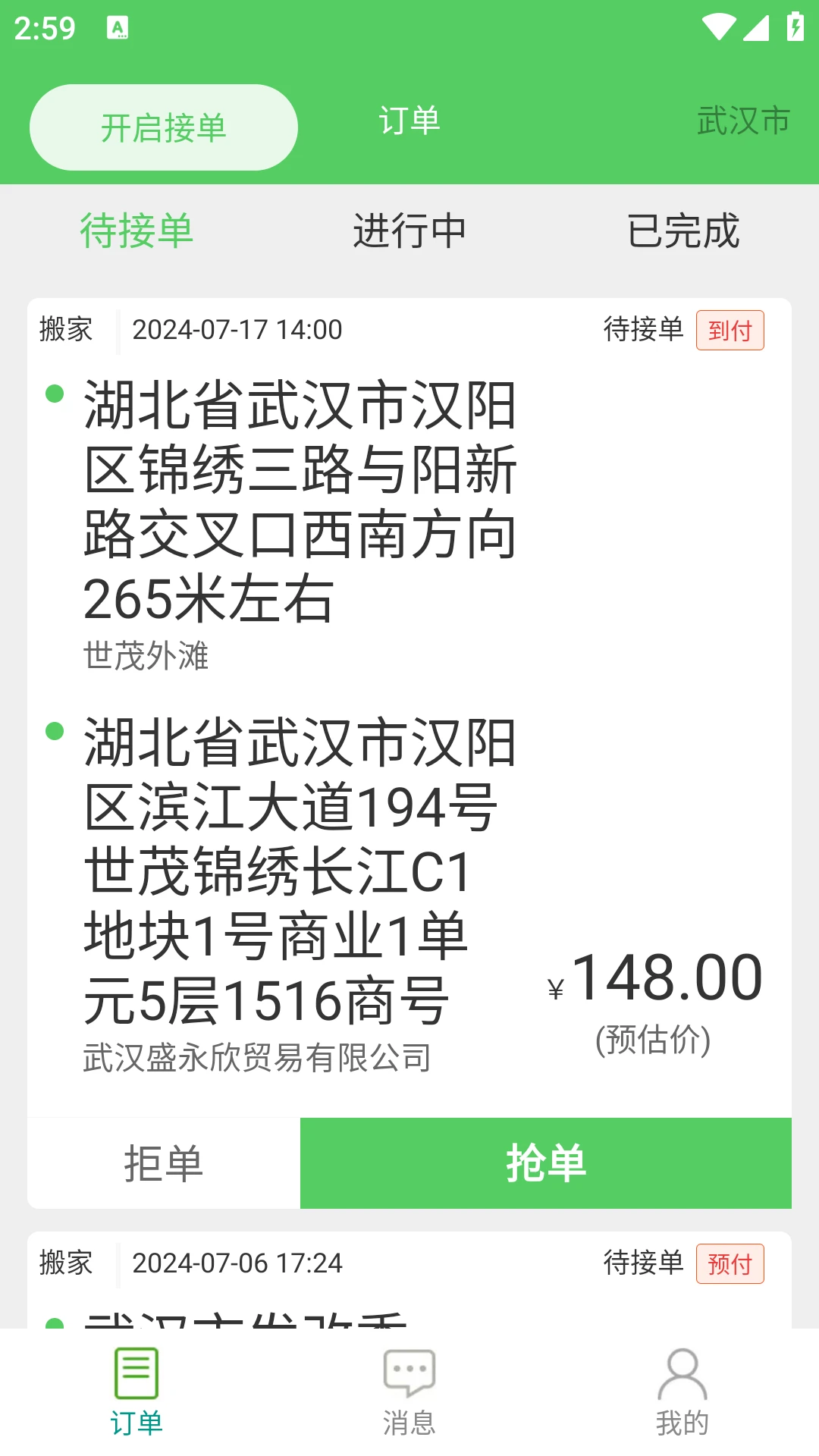
Task: Switch to the 已完成 tab
Action: [x=684, y=233]
